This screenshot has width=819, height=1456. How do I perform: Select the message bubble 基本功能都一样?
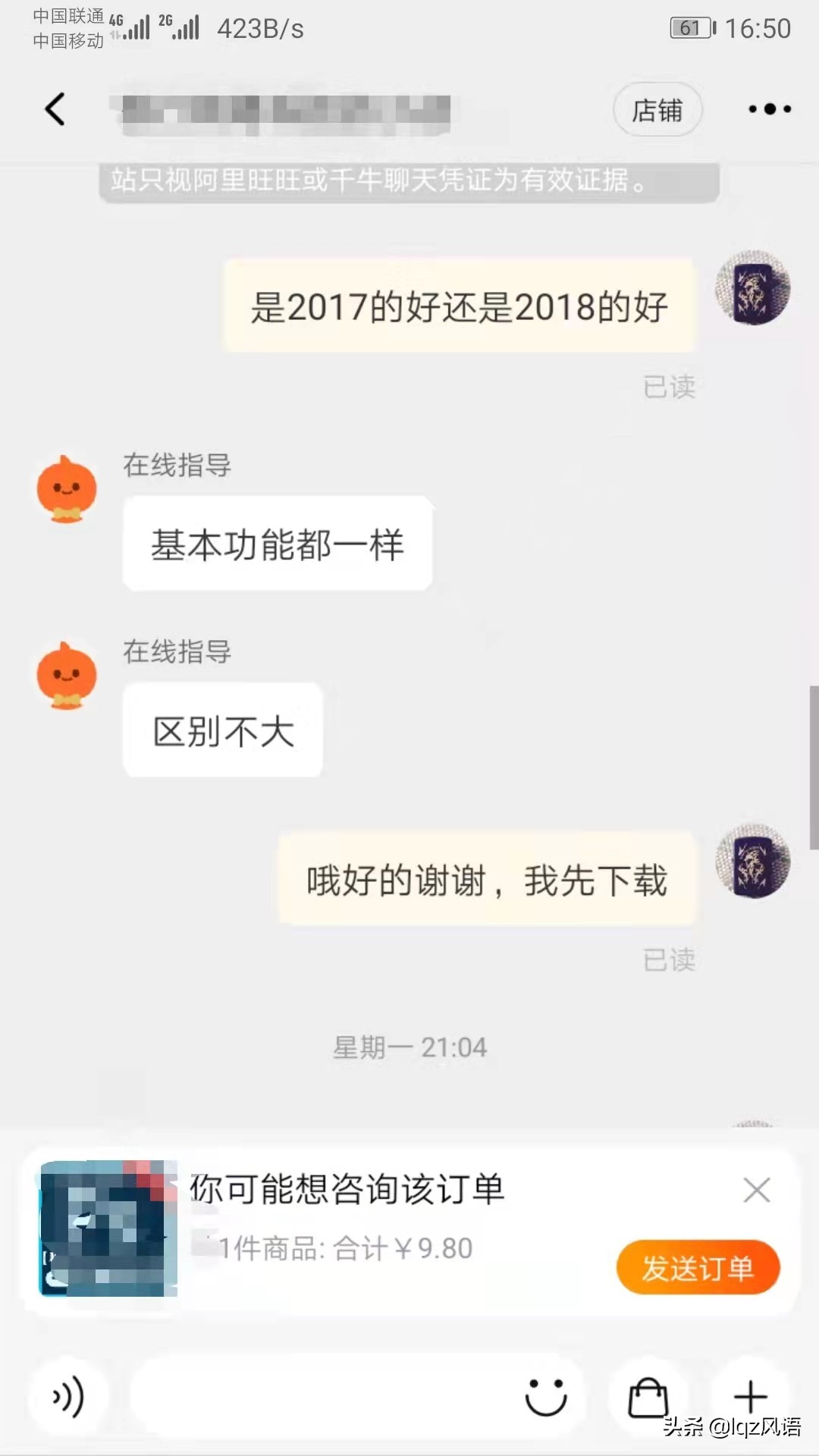[x=276, y=543]
